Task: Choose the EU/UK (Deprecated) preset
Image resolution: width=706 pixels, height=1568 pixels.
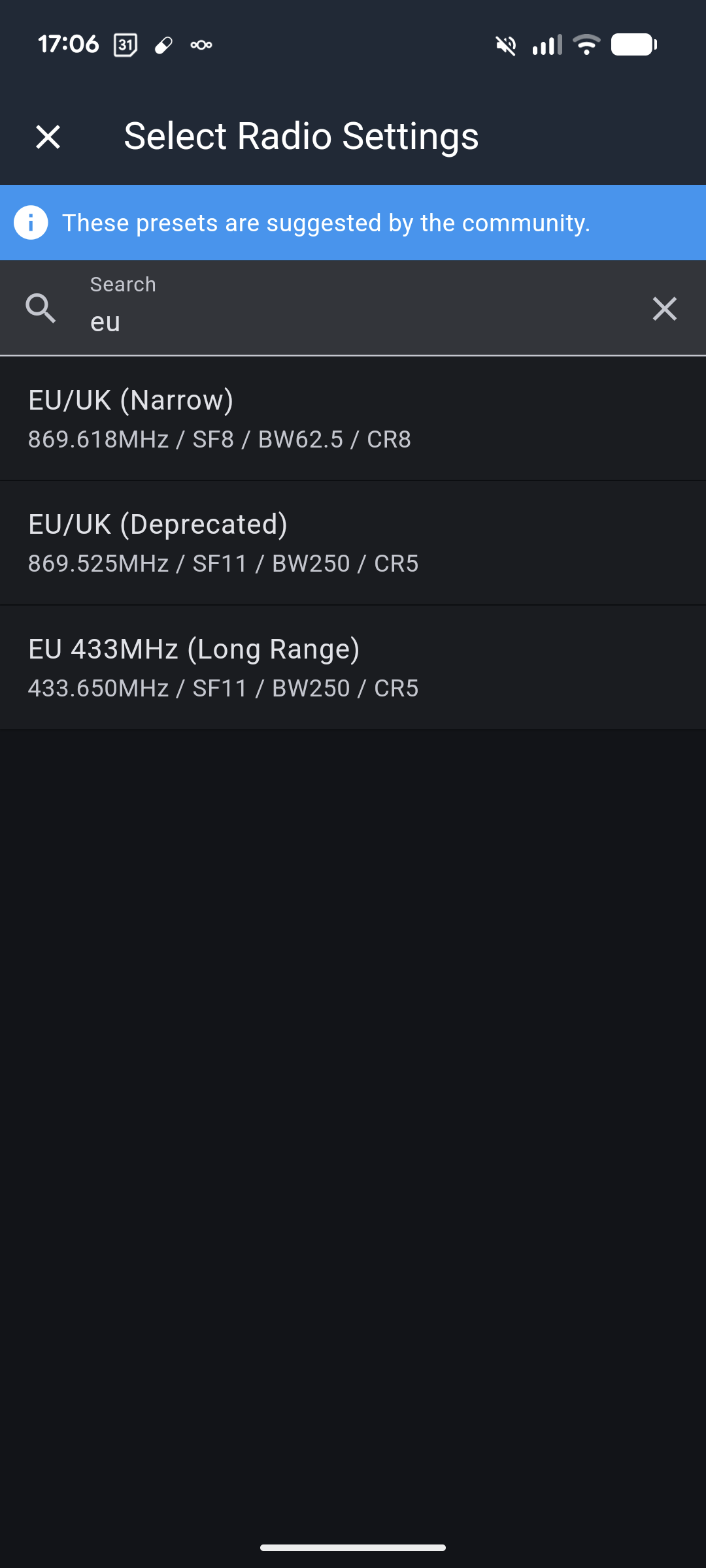Action: (353, 543)
